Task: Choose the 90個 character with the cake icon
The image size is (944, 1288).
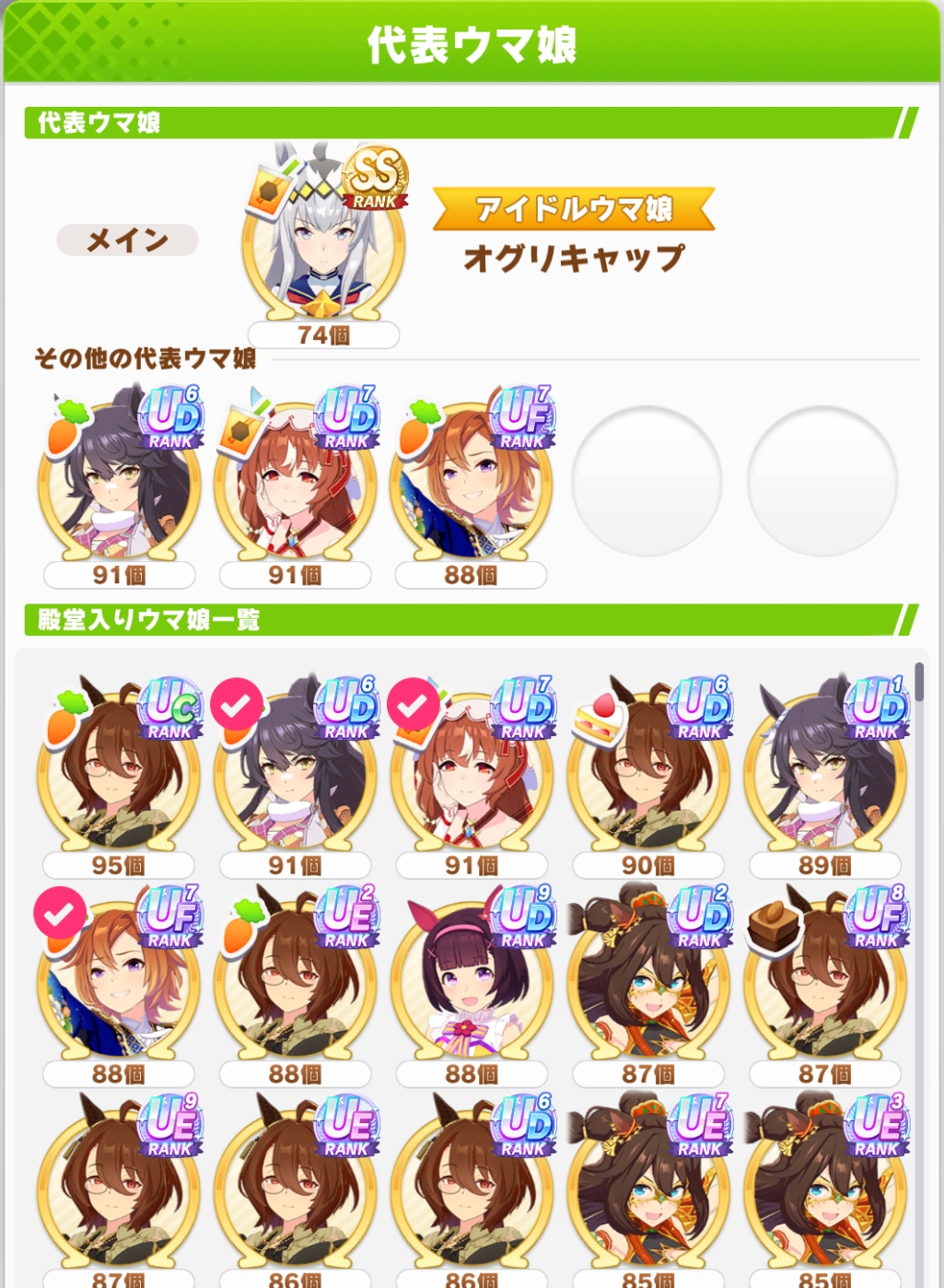Action: (647, 774)
